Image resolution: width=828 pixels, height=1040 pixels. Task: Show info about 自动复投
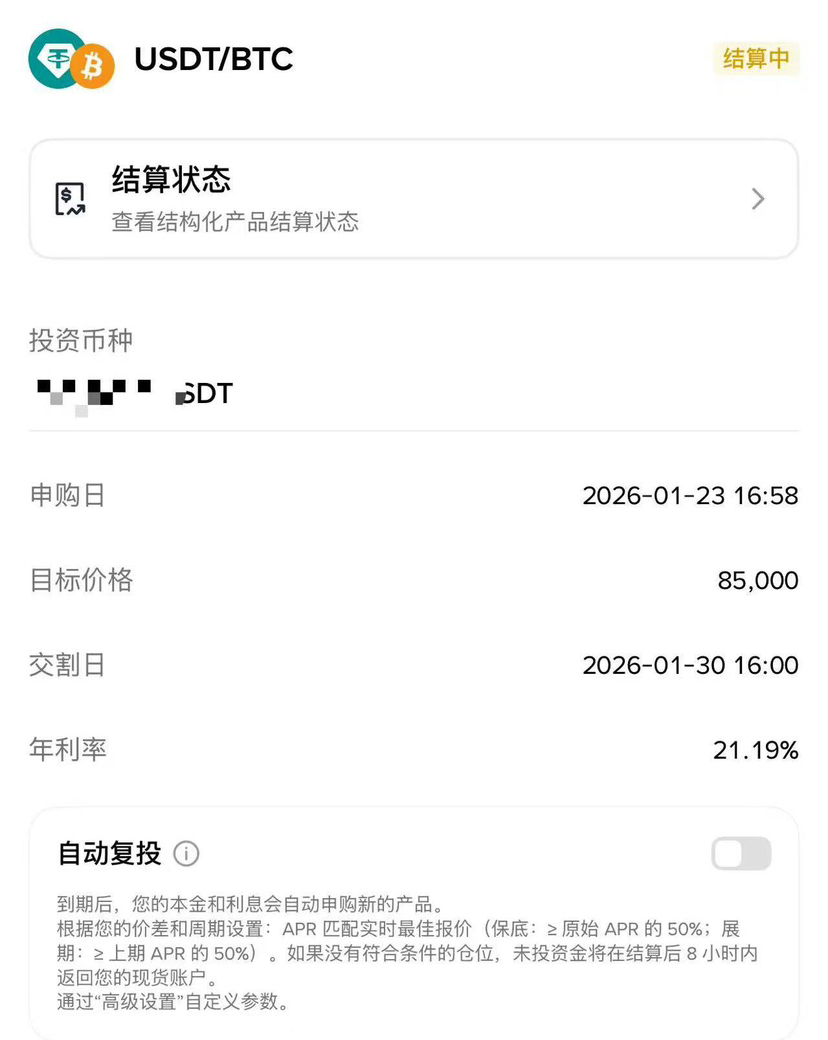tap(186, 854)
